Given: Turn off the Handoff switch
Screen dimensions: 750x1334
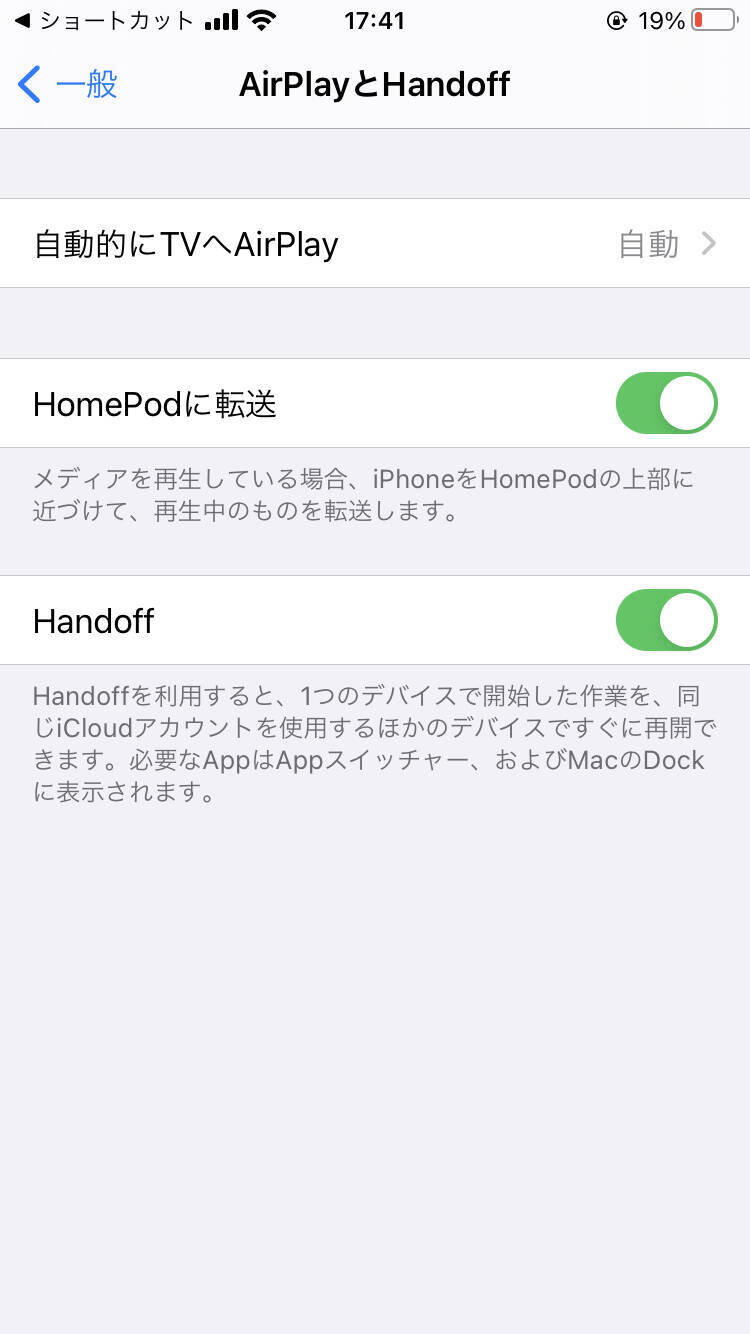Looking at the screenshot, I should pos(666,620).
